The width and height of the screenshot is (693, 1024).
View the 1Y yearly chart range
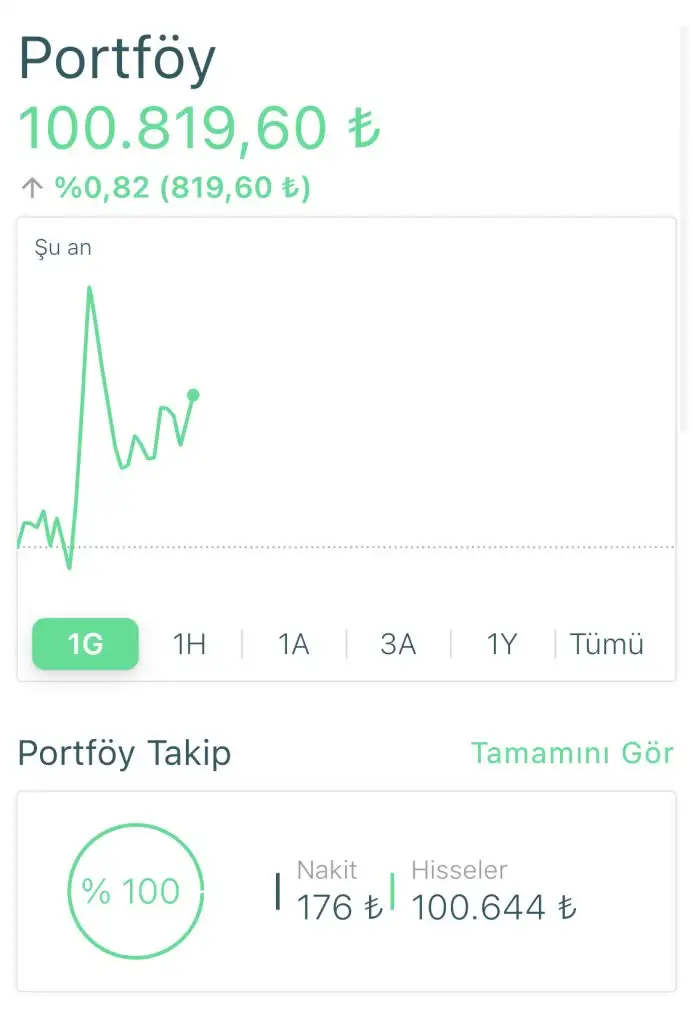502,644
